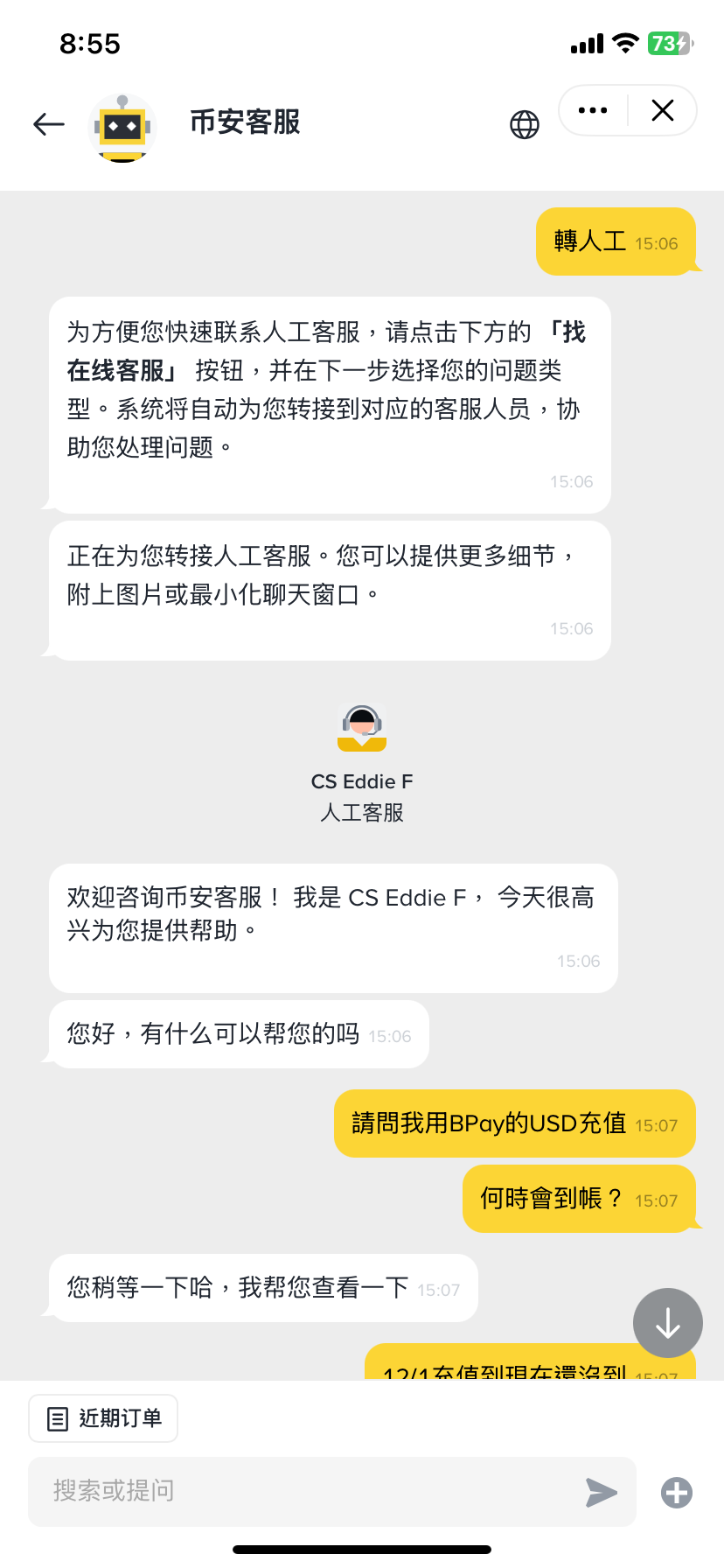Image resolution: width=724 pixels, height=1568 pixels.
Task: Open the language globe icon
Action: tap(525, 124)
